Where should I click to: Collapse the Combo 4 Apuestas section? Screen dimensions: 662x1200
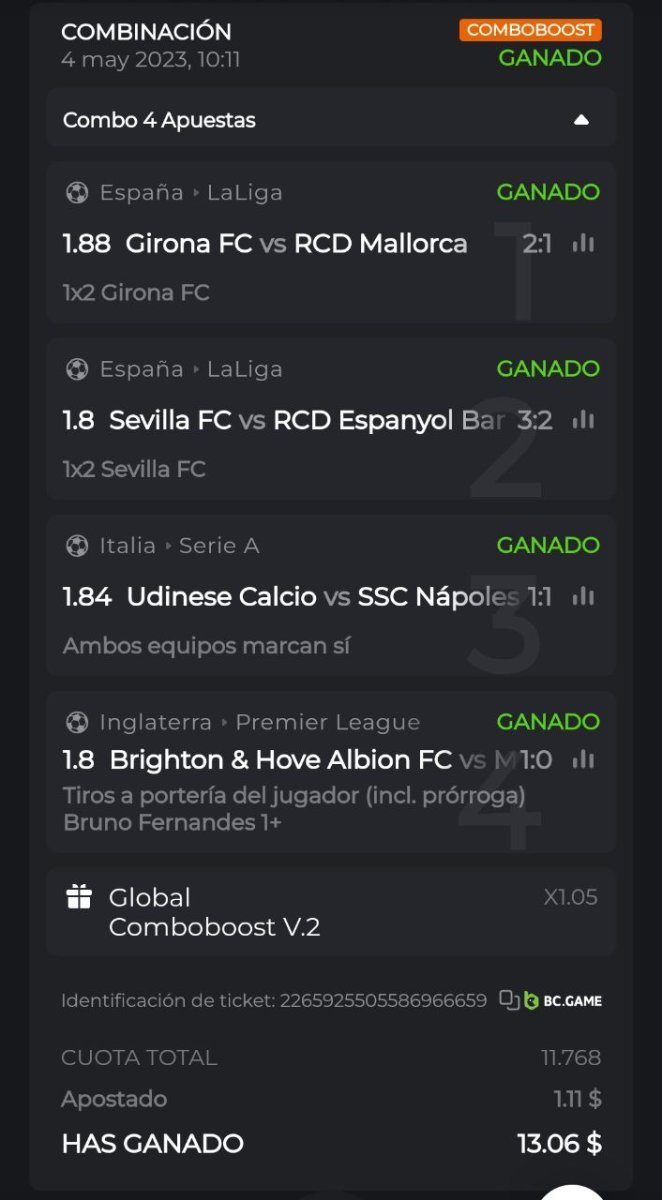point(581,120)
